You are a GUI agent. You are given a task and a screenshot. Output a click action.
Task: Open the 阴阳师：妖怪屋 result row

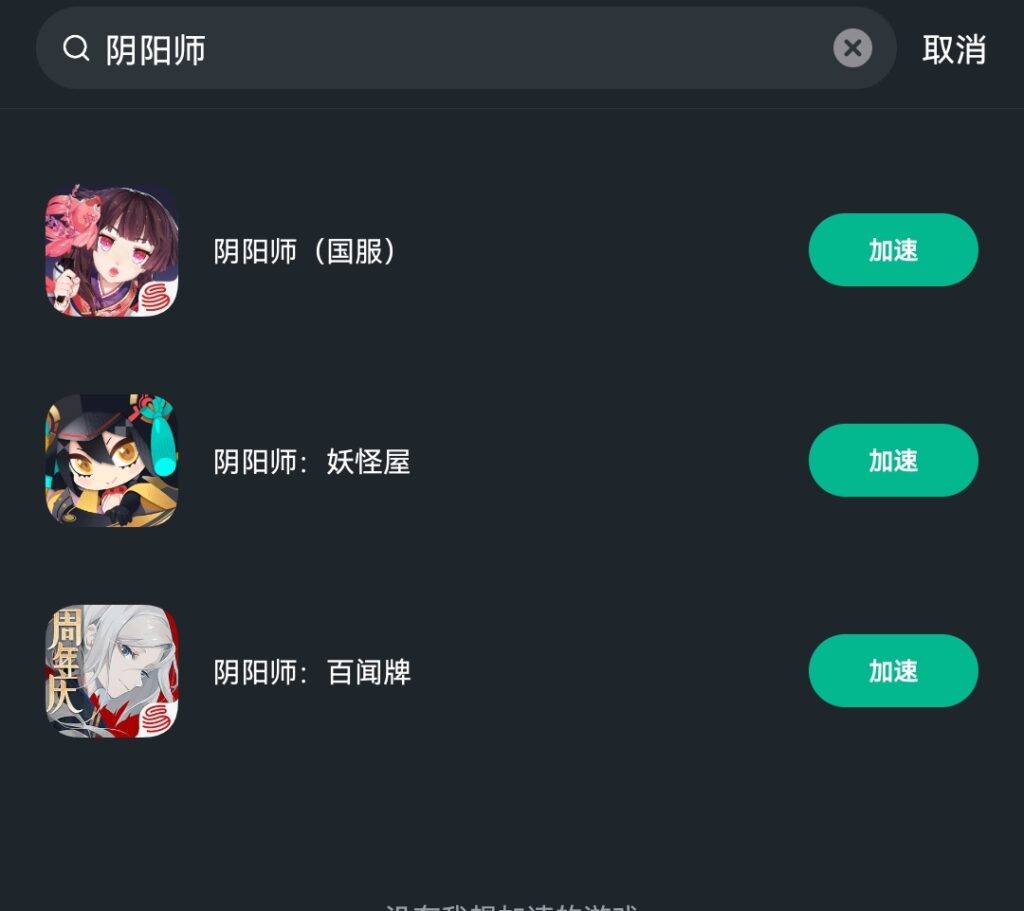(311, 461)
